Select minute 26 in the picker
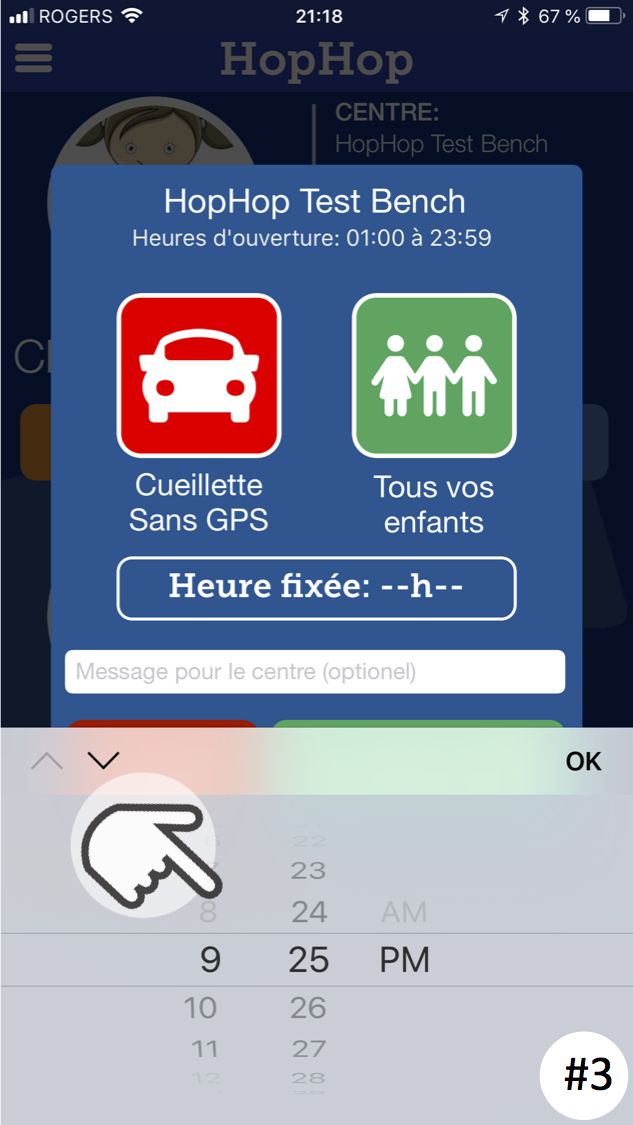This screenshot has width=633, height=1125. pyautogui.click(x=309, y=1008)
